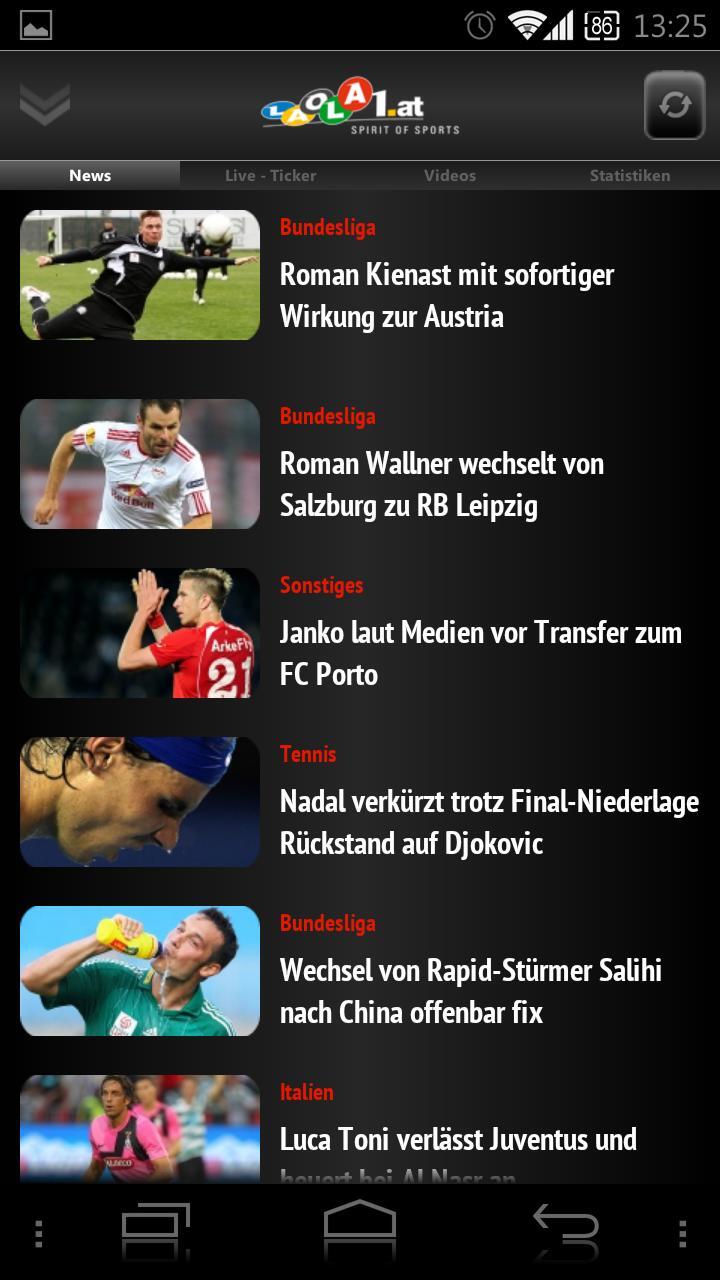Image resolution: width=720 pixels, height=1280 pixels.
Task: Open the Luca Toni Juventus article
Action: pyautogui.click(x=457, y=1139)
